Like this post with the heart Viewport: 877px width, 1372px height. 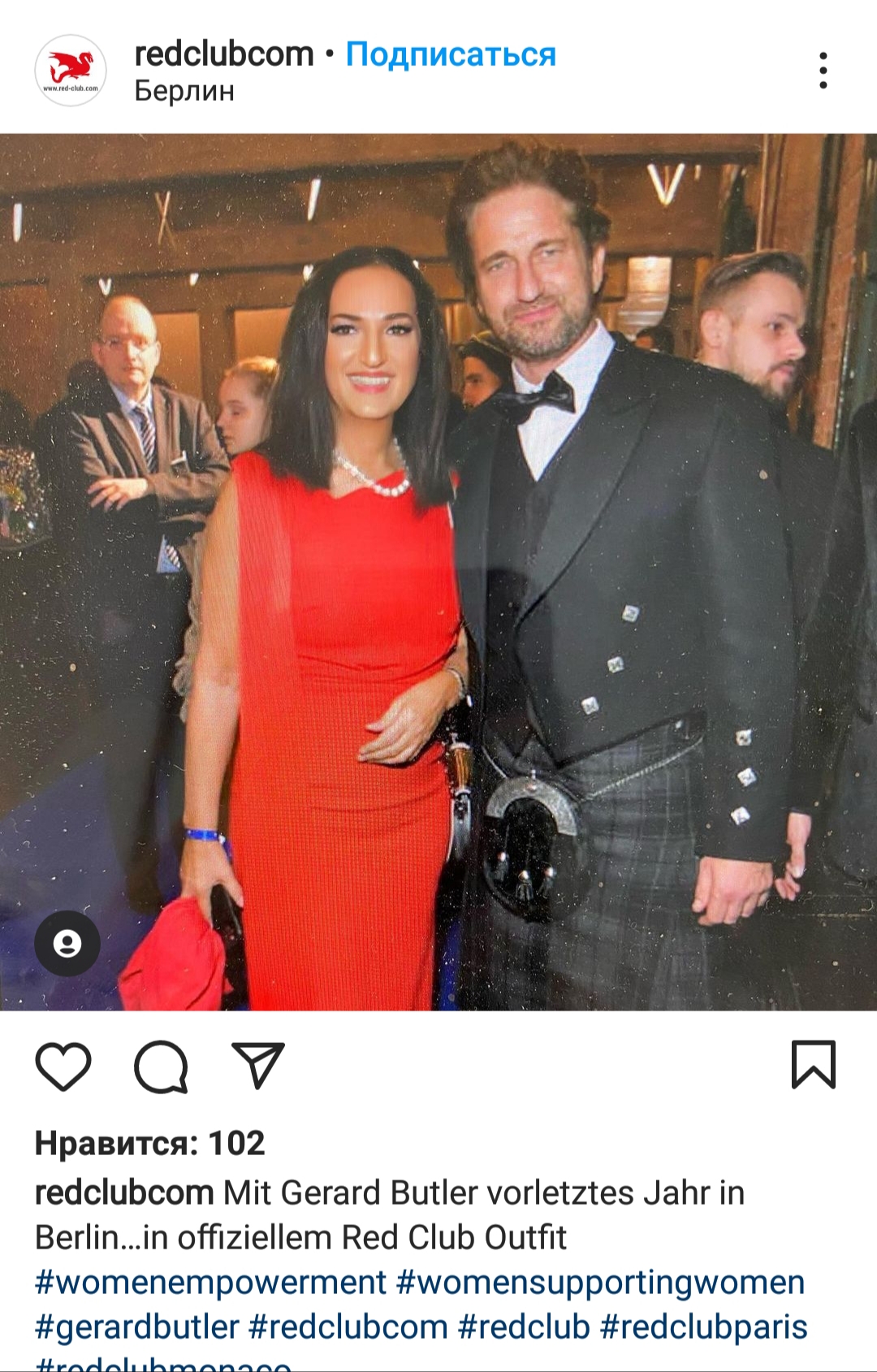click(63, 1066)
